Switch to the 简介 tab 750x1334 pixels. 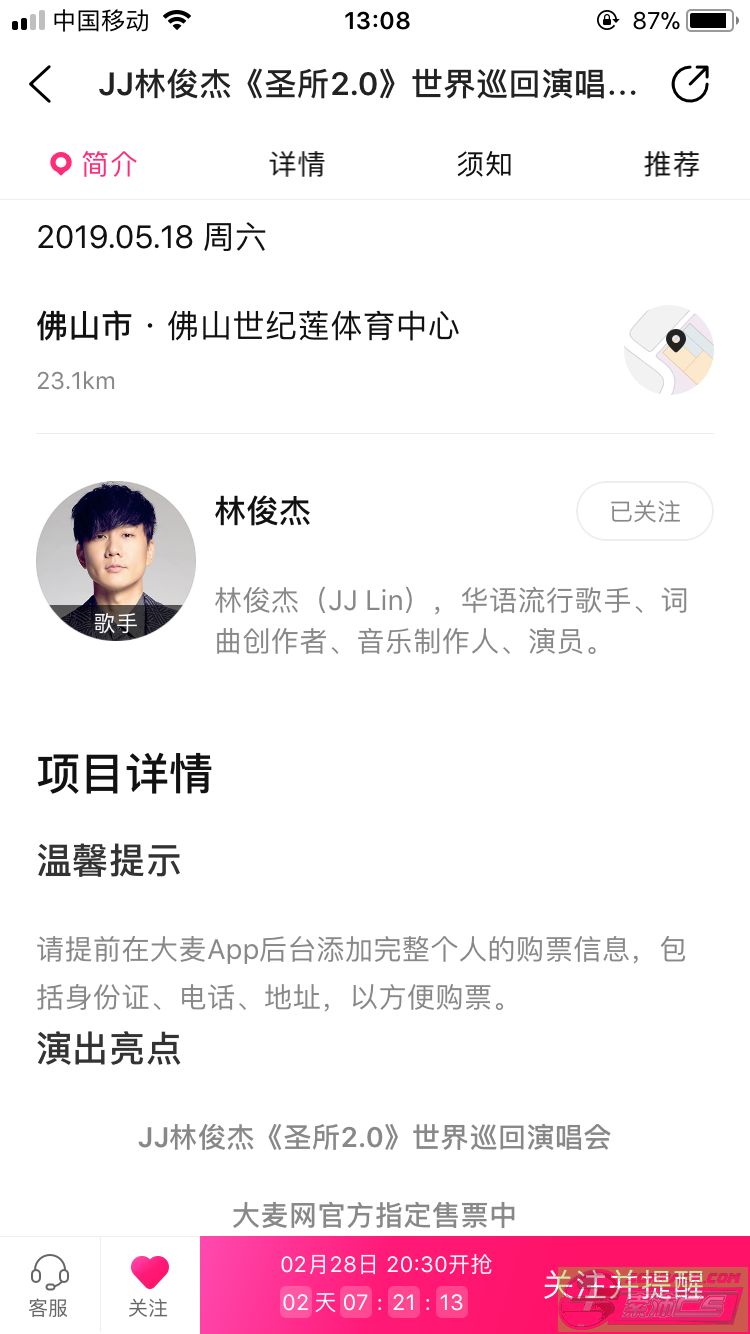point(94,164)
